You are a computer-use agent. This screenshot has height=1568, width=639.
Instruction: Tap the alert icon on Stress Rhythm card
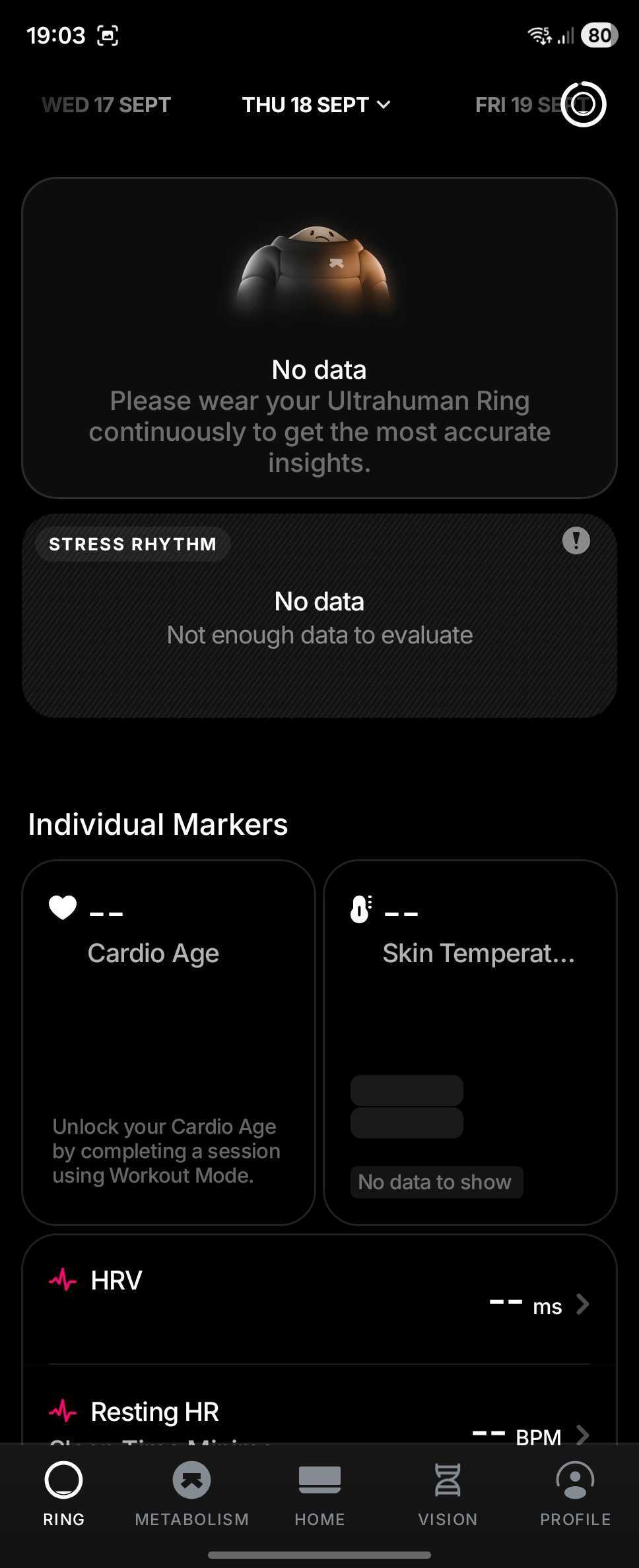576,540
